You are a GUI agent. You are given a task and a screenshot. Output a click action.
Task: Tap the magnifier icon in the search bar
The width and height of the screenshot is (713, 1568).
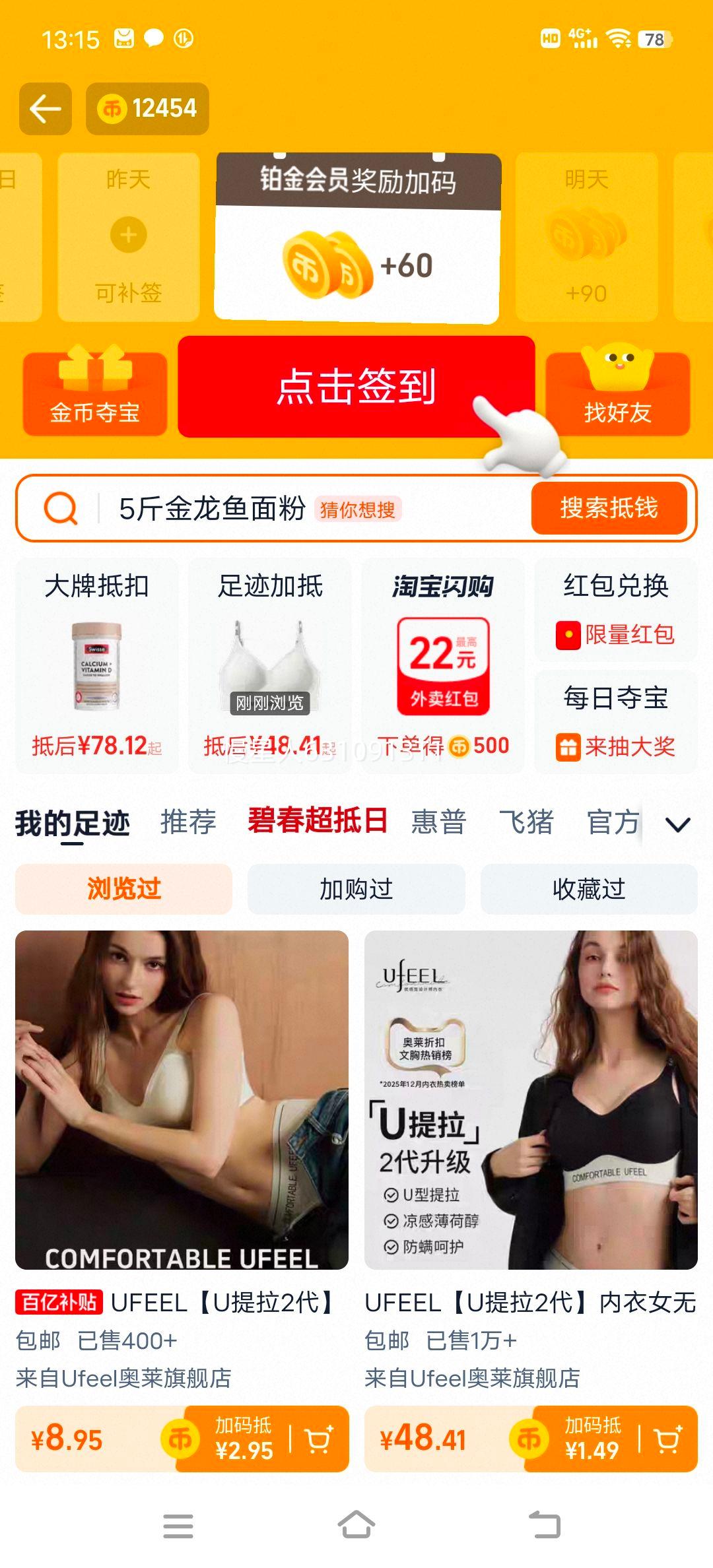click(x=61, y=508)
